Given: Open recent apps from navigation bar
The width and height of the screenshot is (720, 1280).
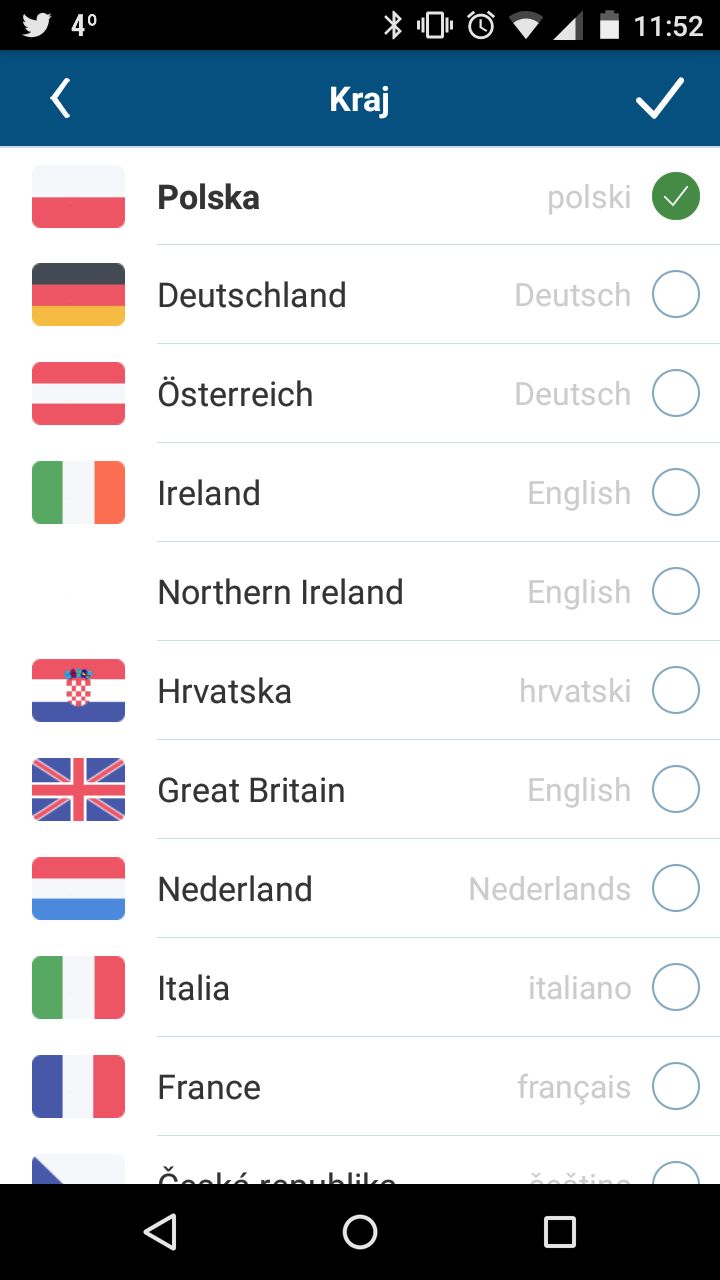Looking at the screenshot, I should coord(560,1232).
